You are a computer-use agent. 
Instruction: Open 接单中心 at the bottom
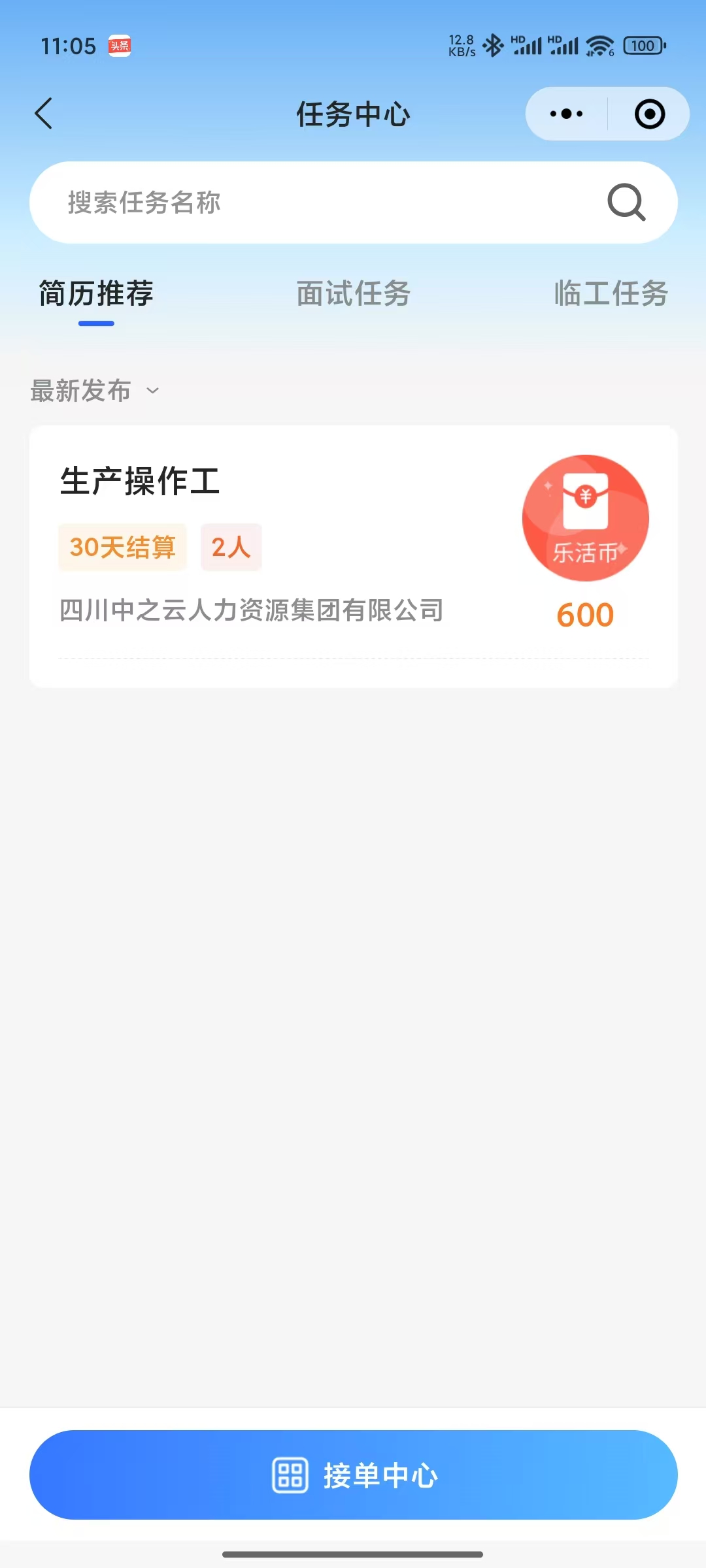click(x=353, y=1475)
